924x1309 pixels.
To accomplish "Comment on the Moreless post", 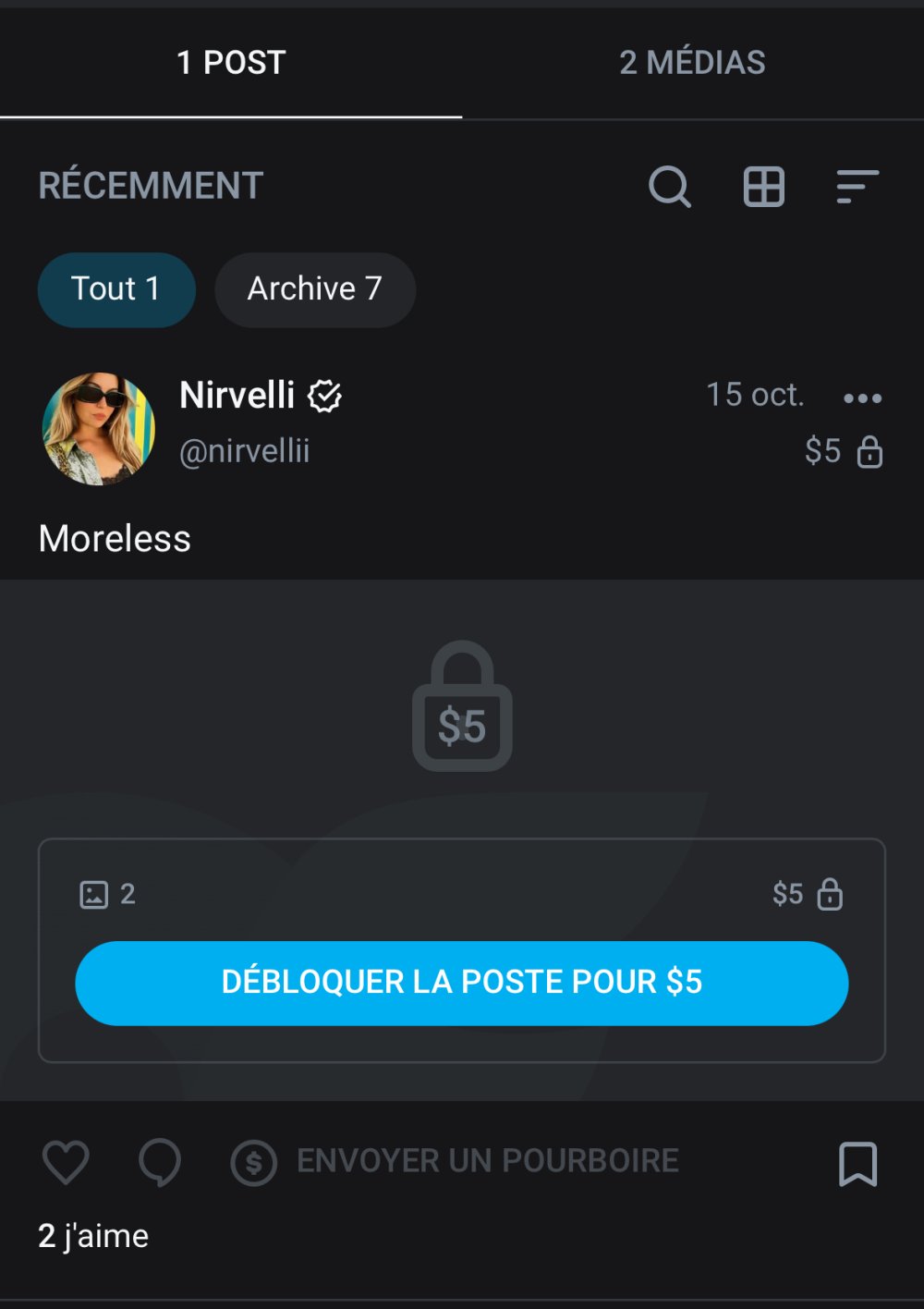I will pos(160,1162).
